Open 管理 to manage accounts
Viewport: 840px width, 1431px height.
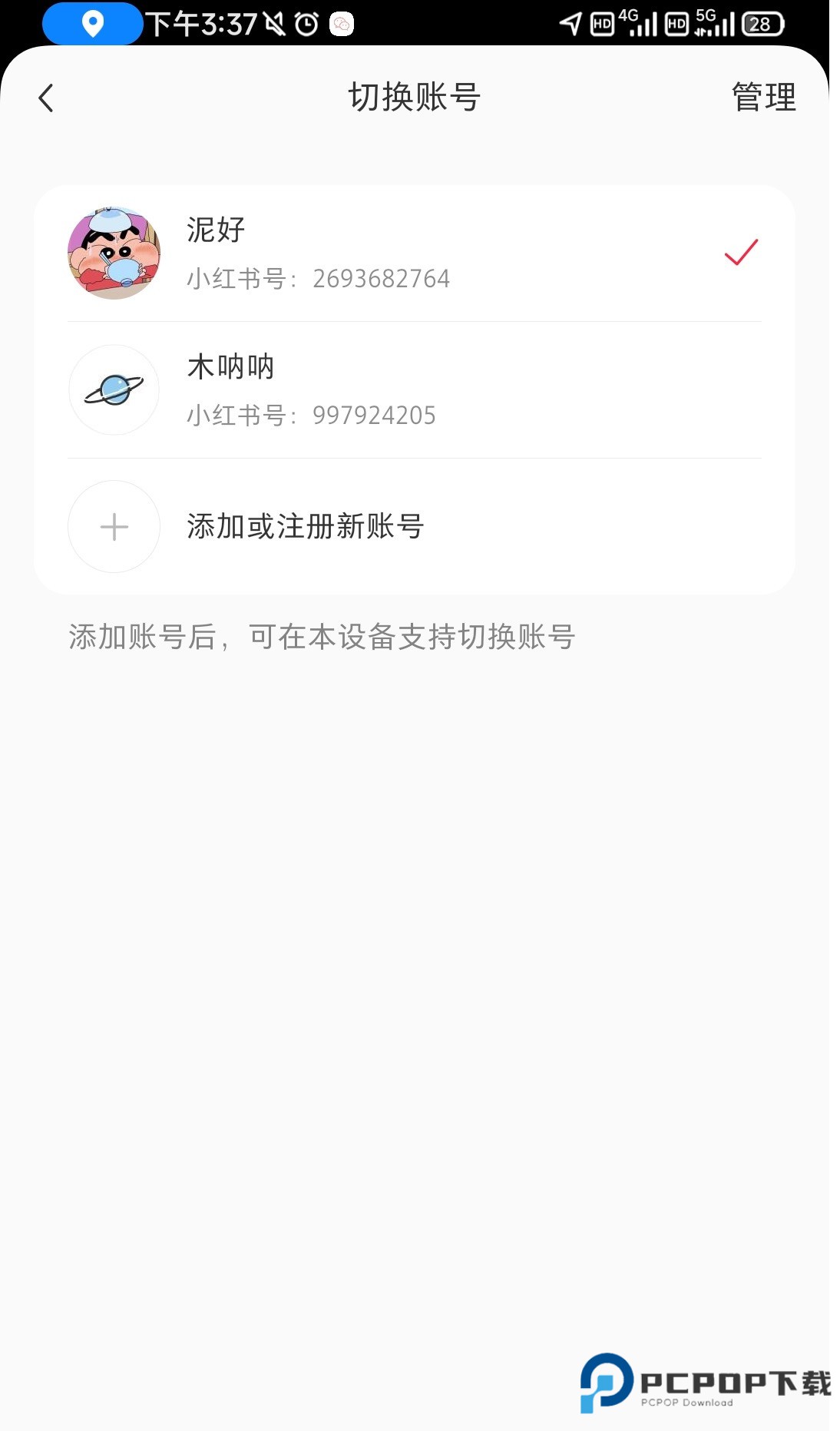(763, 98)
